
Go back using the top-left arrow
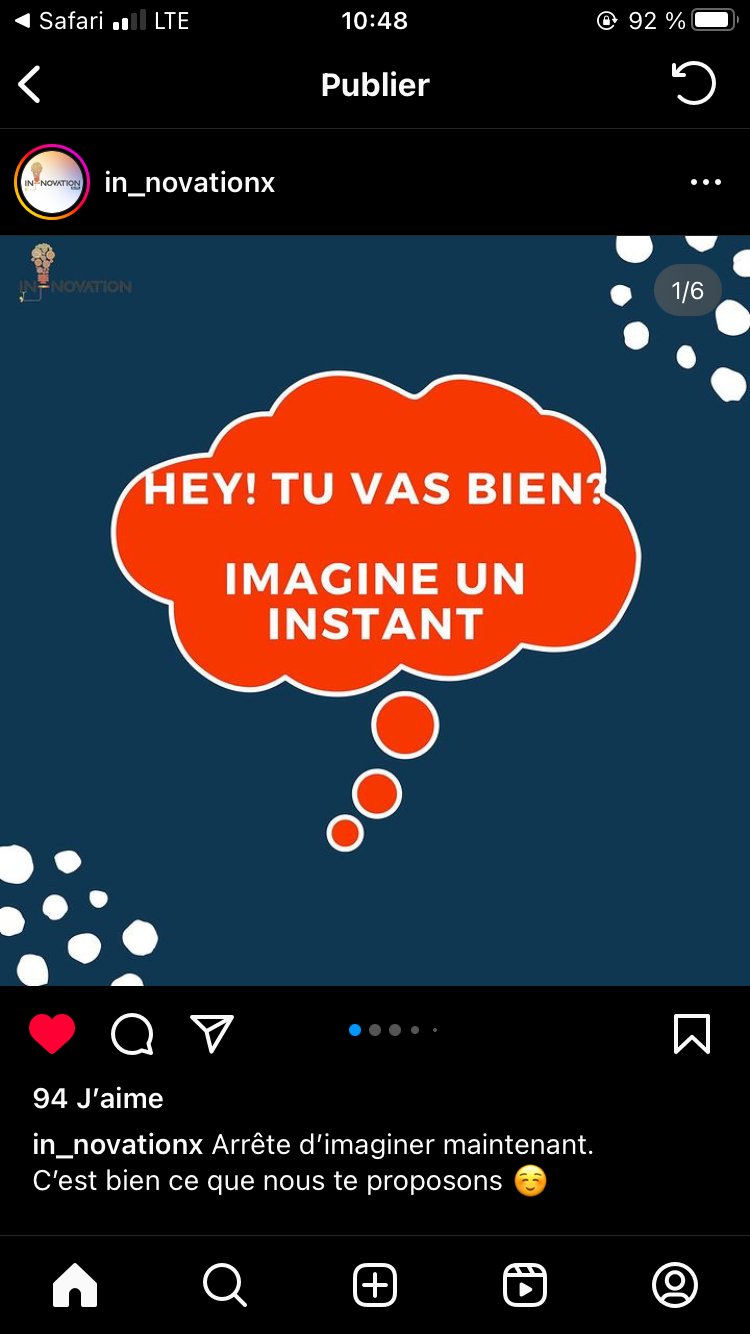(30, 85)
